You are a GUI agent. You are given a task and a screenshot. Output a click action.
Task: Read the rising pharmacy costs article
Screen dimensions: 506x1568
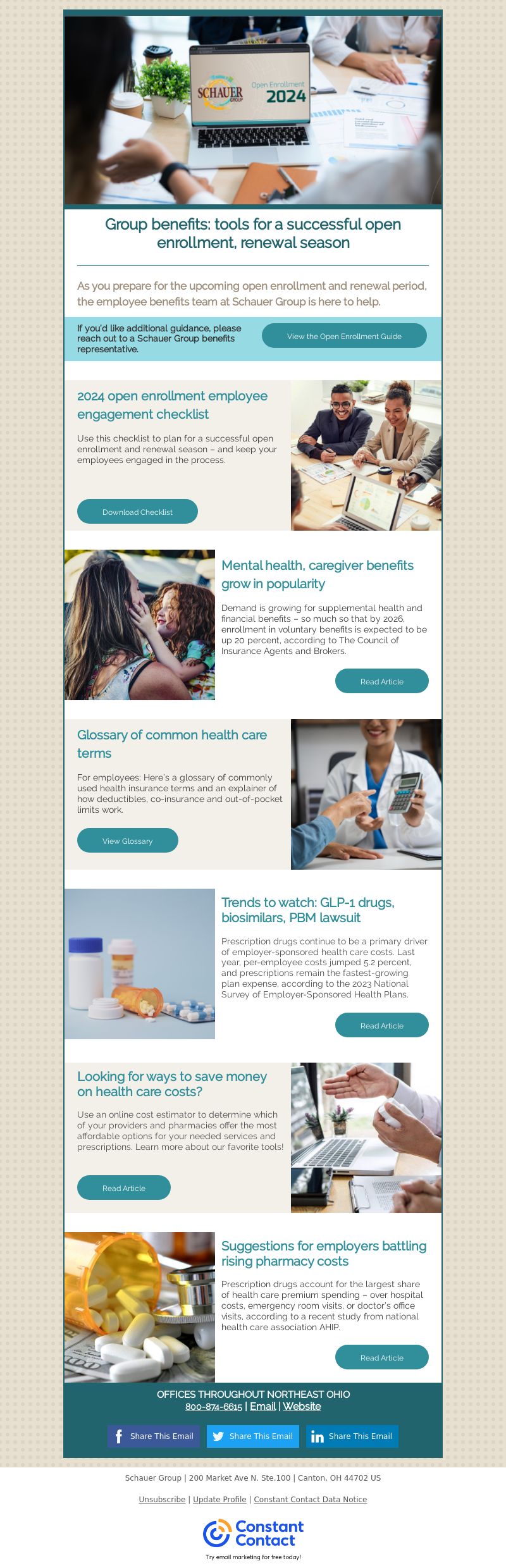381,1357
